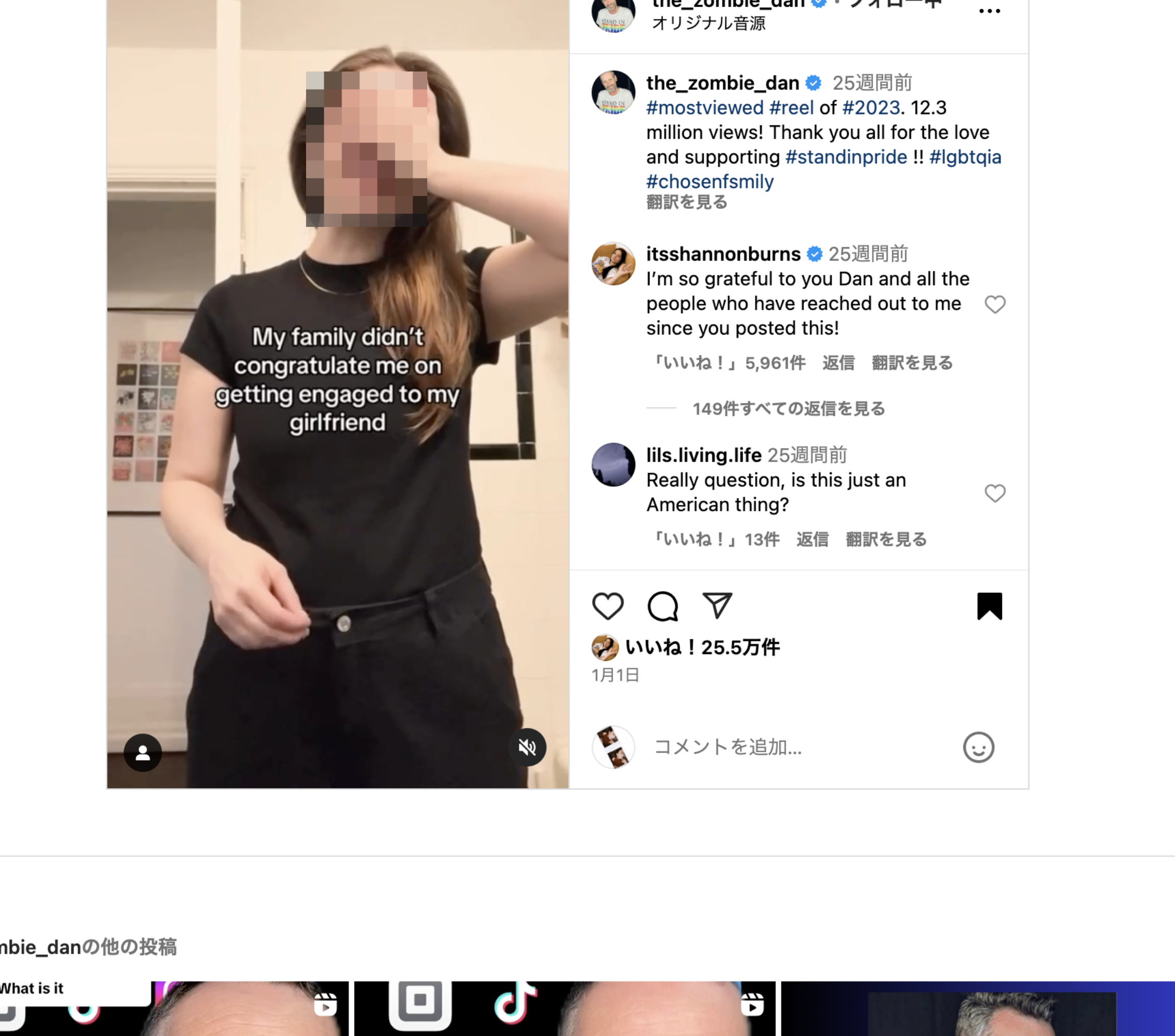
Task: Open itsshannonburns' profile
Action: 722,253
